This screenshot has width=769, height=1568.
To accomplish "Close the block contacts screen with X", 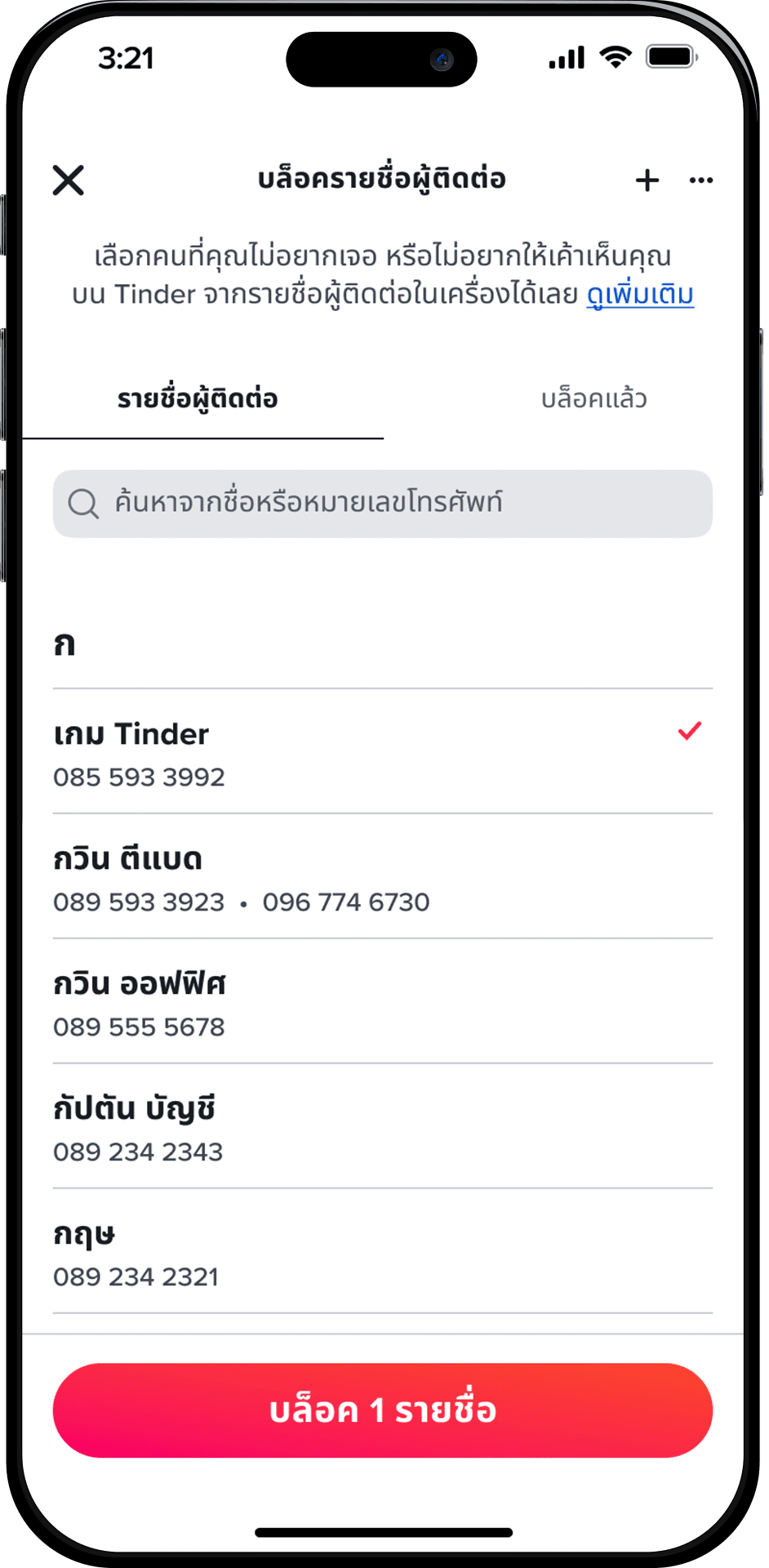I will (x=69, y=180).
